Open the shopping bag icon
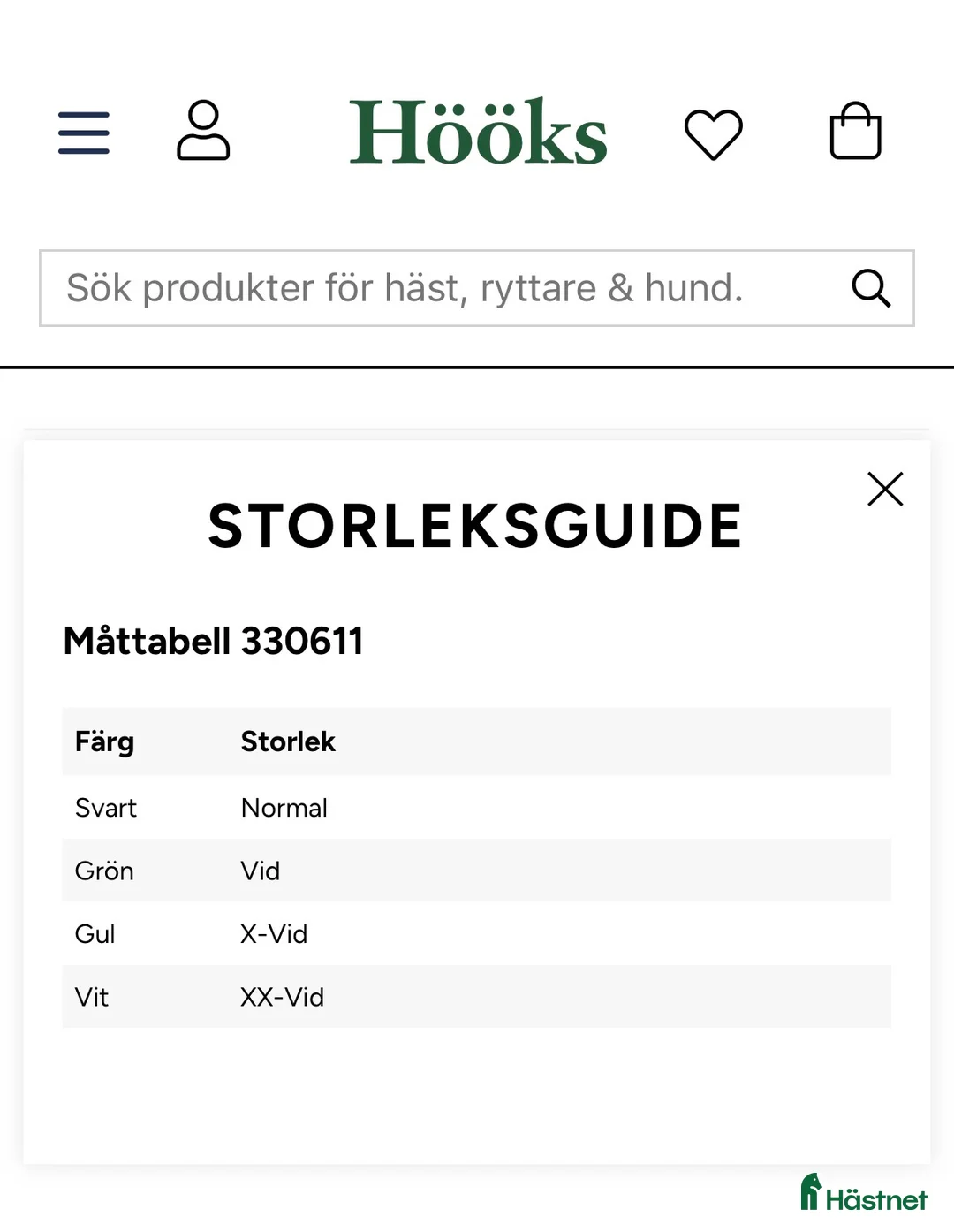The width and height of the screenshot is (954, 1232). pos(853,133)
